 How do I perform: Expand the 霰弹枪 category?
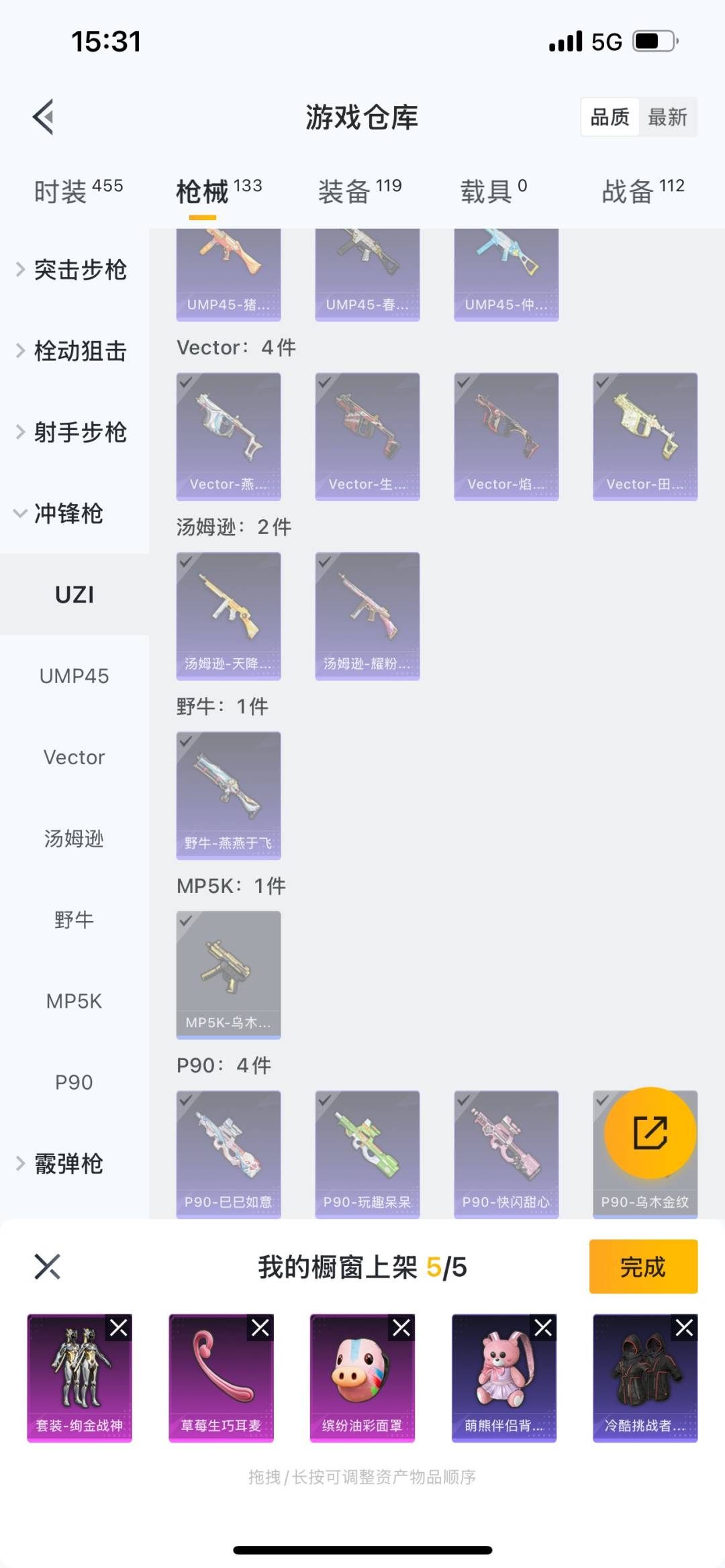(67, 1163)
